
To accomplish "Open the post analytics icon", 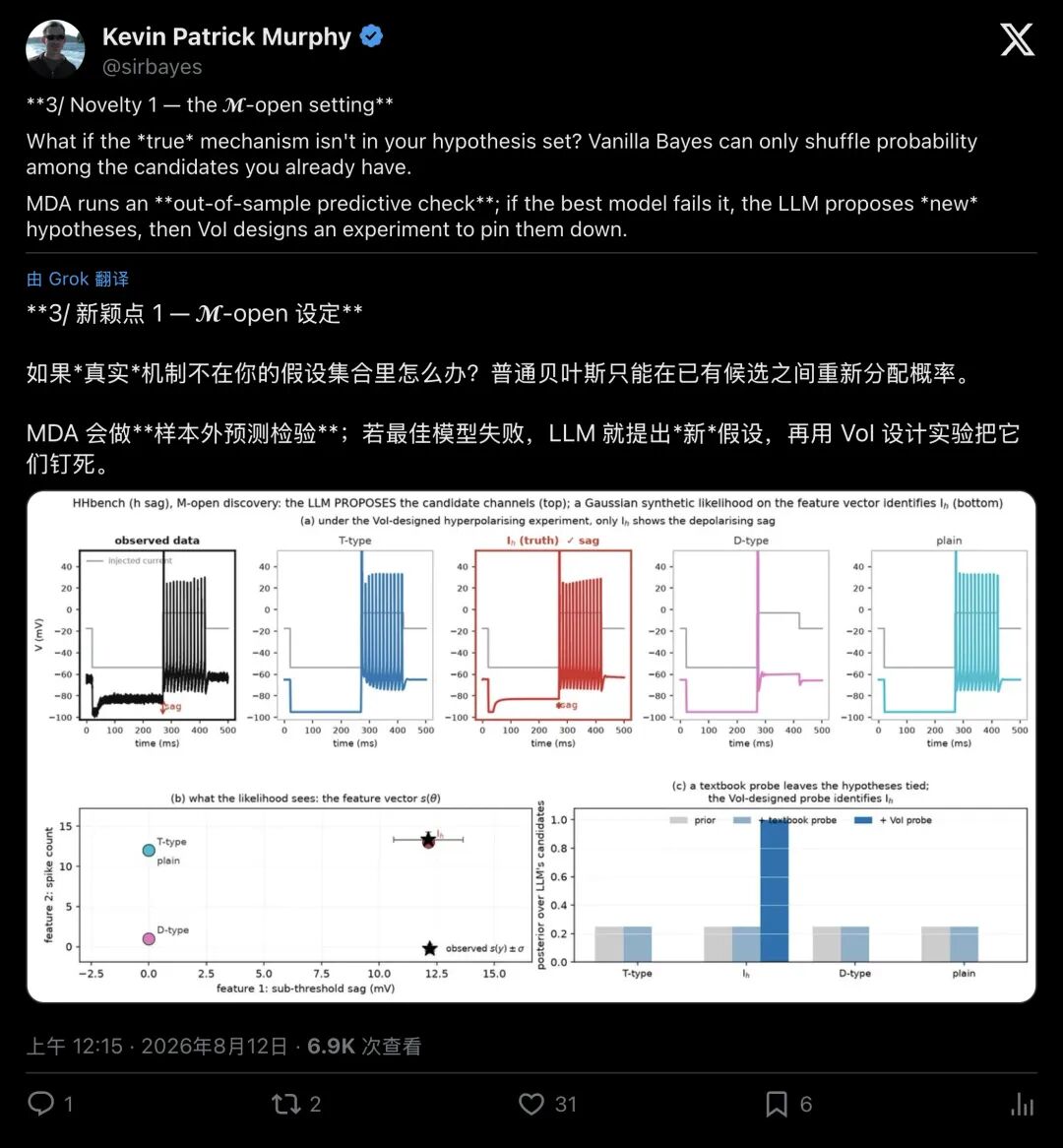I will coord(1022,1104).
